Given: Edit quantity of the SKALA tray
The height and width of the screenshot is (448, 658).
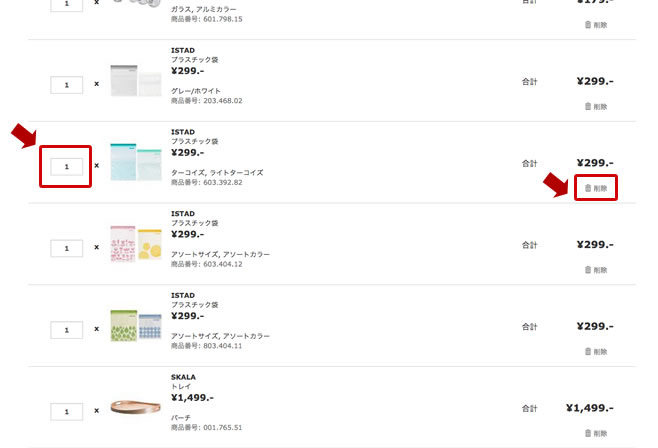Looking at the screenshot, I should click(66, 411).
